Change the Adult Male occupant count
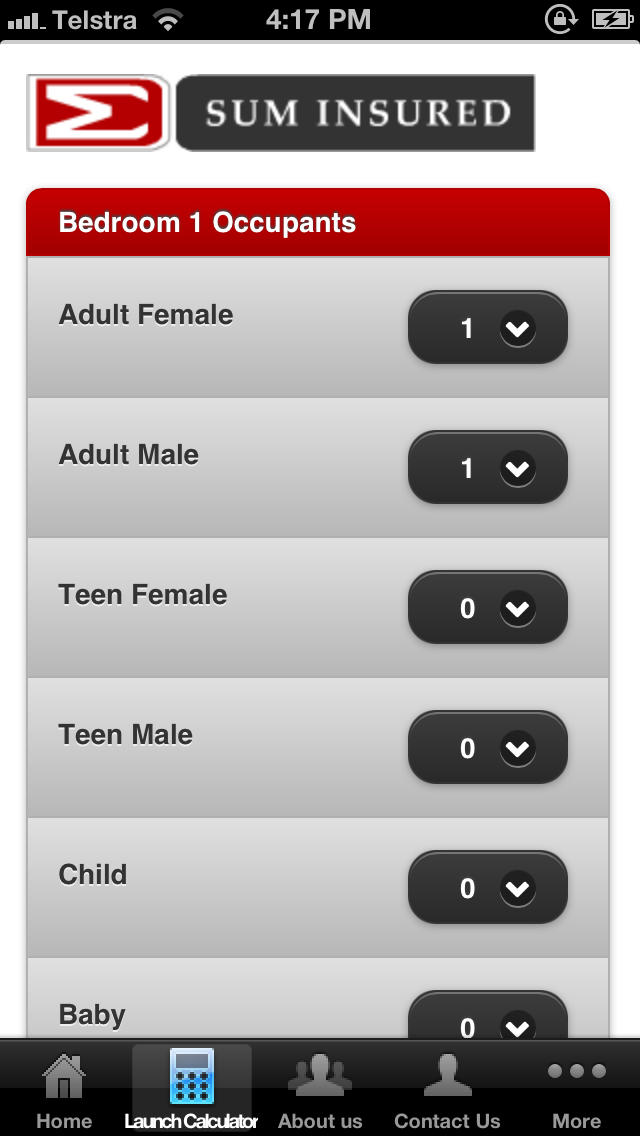The width and height of the screenshot is (640, 1136). (x=488, y=467)
